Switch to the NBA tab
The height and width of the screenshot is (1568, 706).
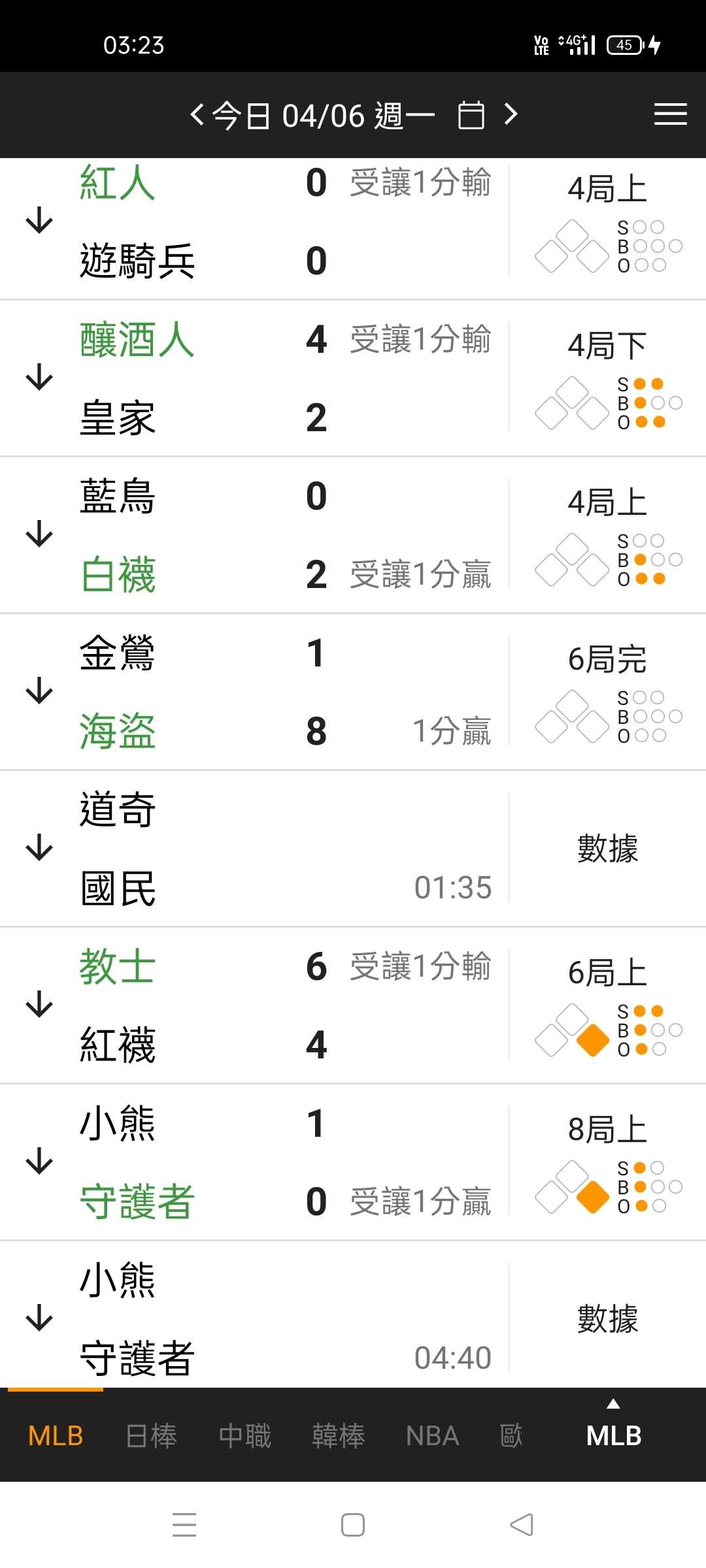(x=432, y=1435)
